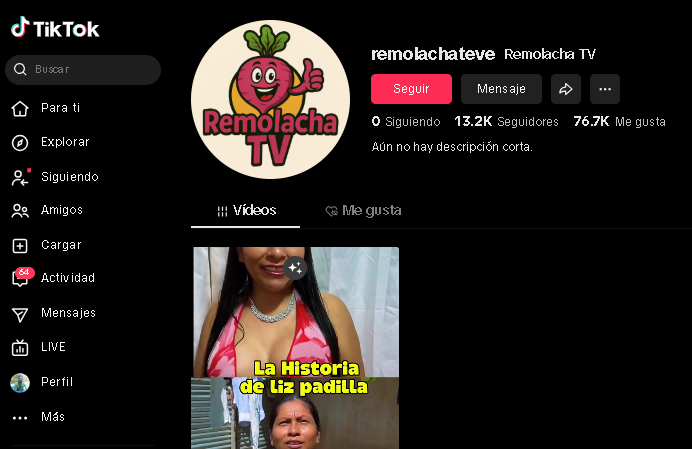This screenshot has width=692, height=449.
Task: Open Amigos in the sidebar
Action: tap(61, 210)
